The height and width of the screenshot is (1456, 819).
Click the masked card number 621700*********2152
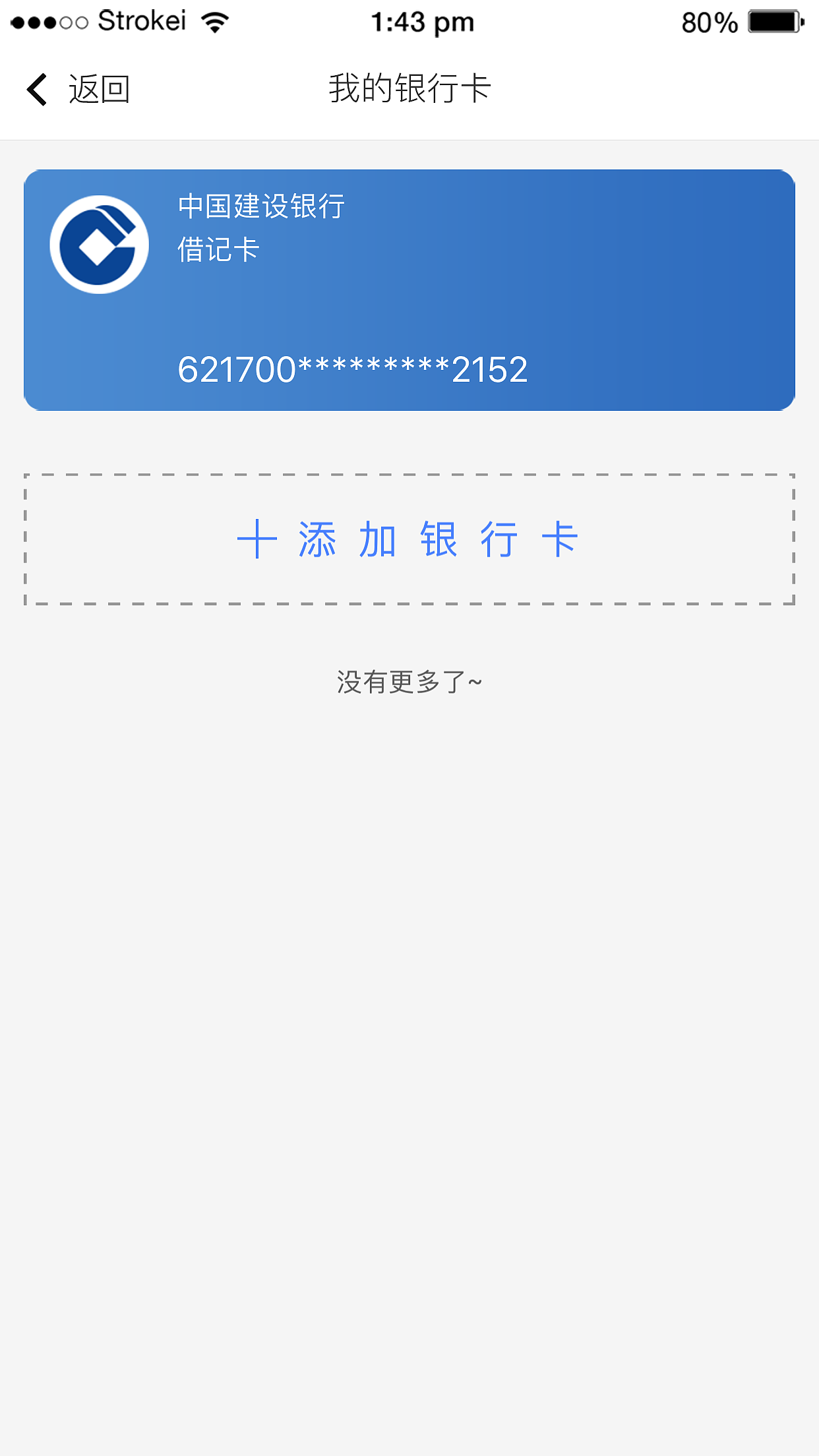point(351,369)
